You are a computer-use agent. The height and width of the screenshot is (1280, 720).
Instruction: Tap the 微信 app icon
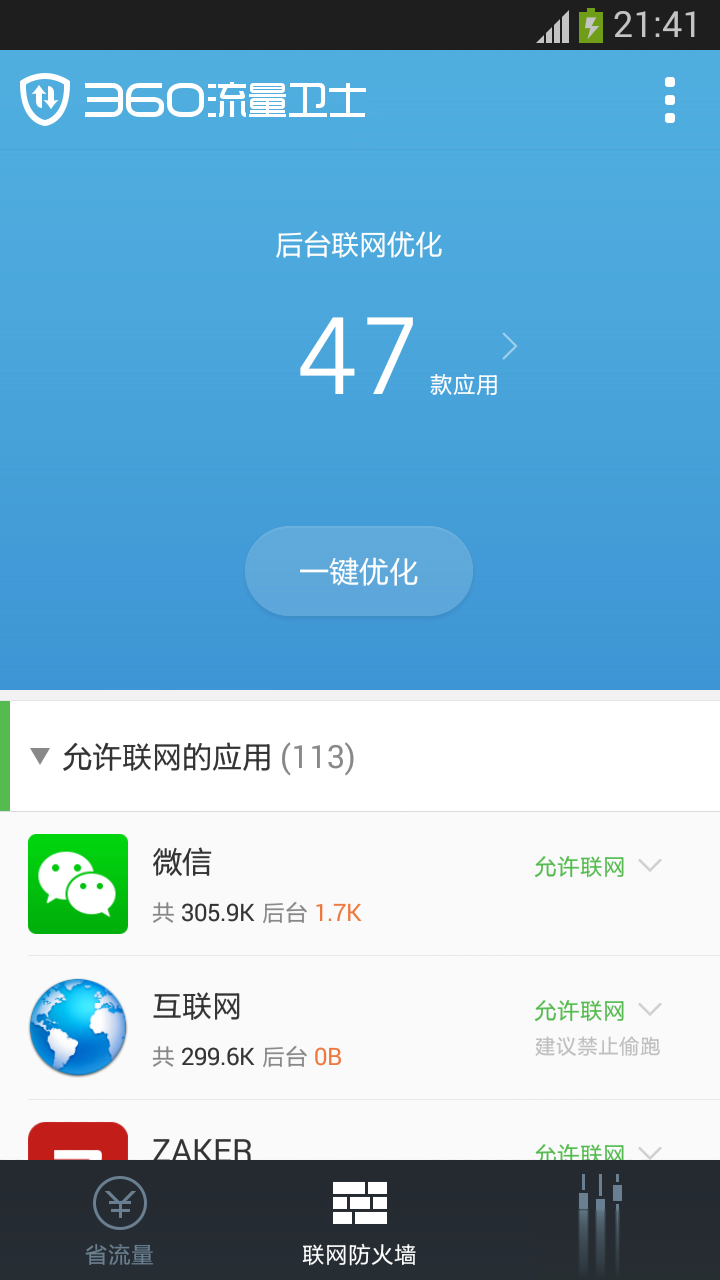[78, 884]
